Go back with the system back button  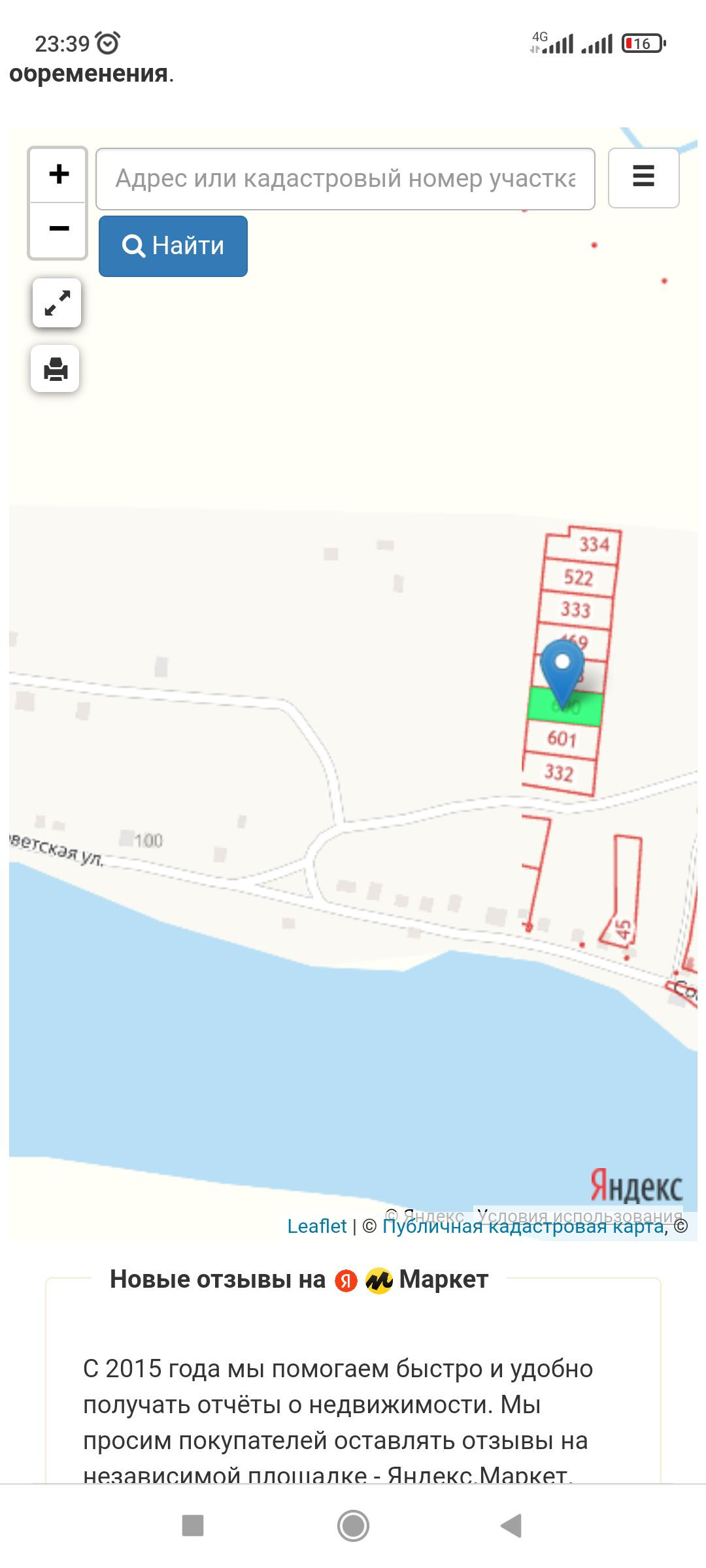click(511, 1526)
